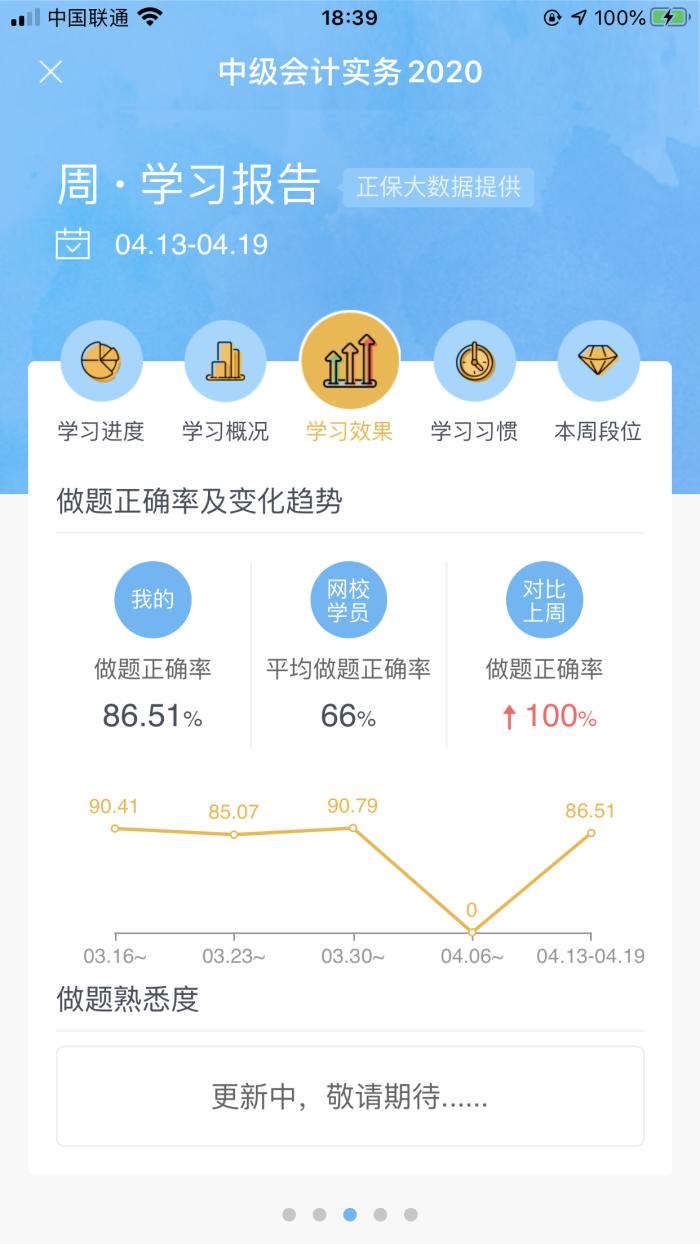Close the weekly study report
Screen dimensions: 700x1244
pyautogui.click(x=50, y=72)
